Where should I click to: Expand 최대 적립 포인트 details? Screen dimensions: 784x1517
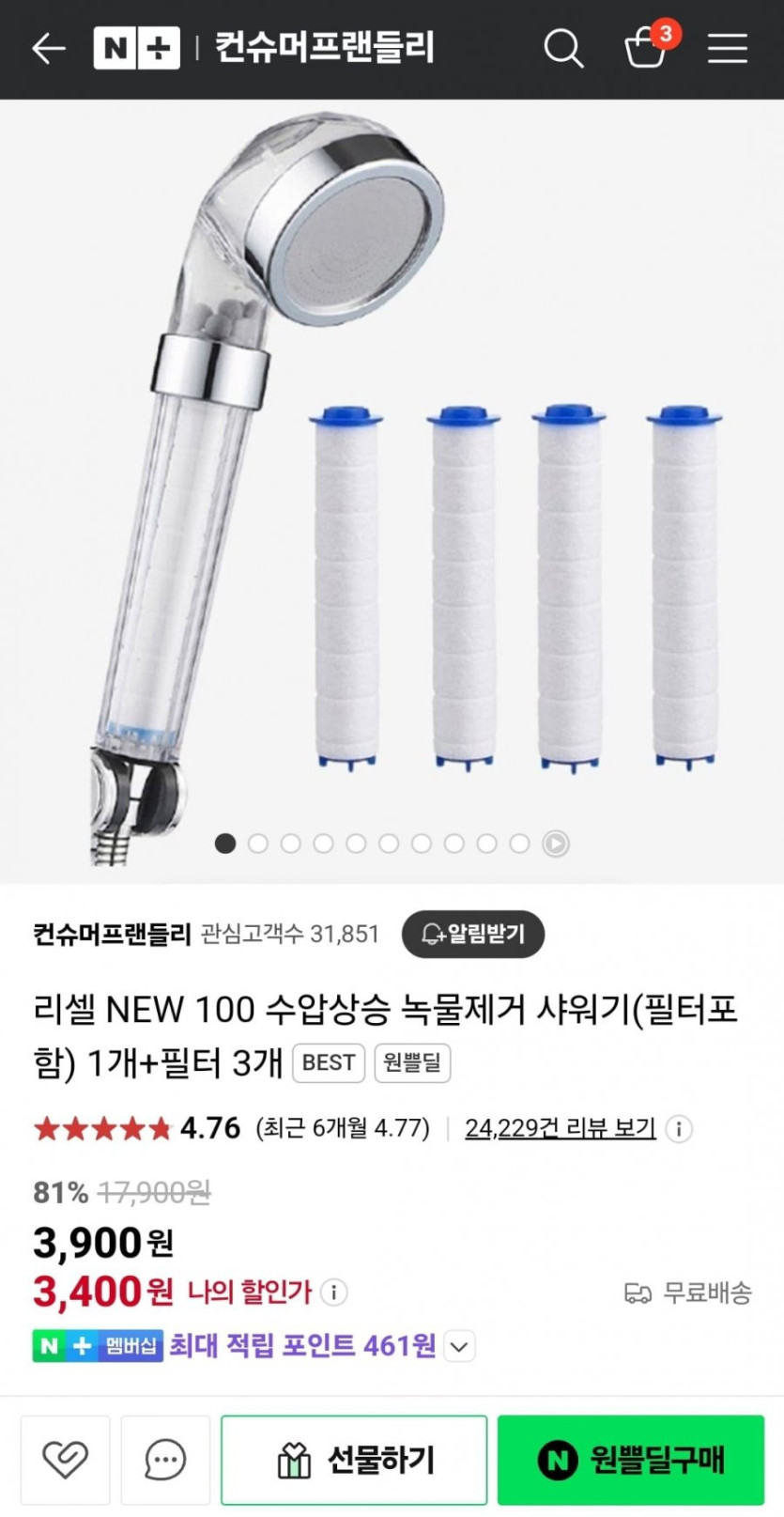coord(459,1346)
